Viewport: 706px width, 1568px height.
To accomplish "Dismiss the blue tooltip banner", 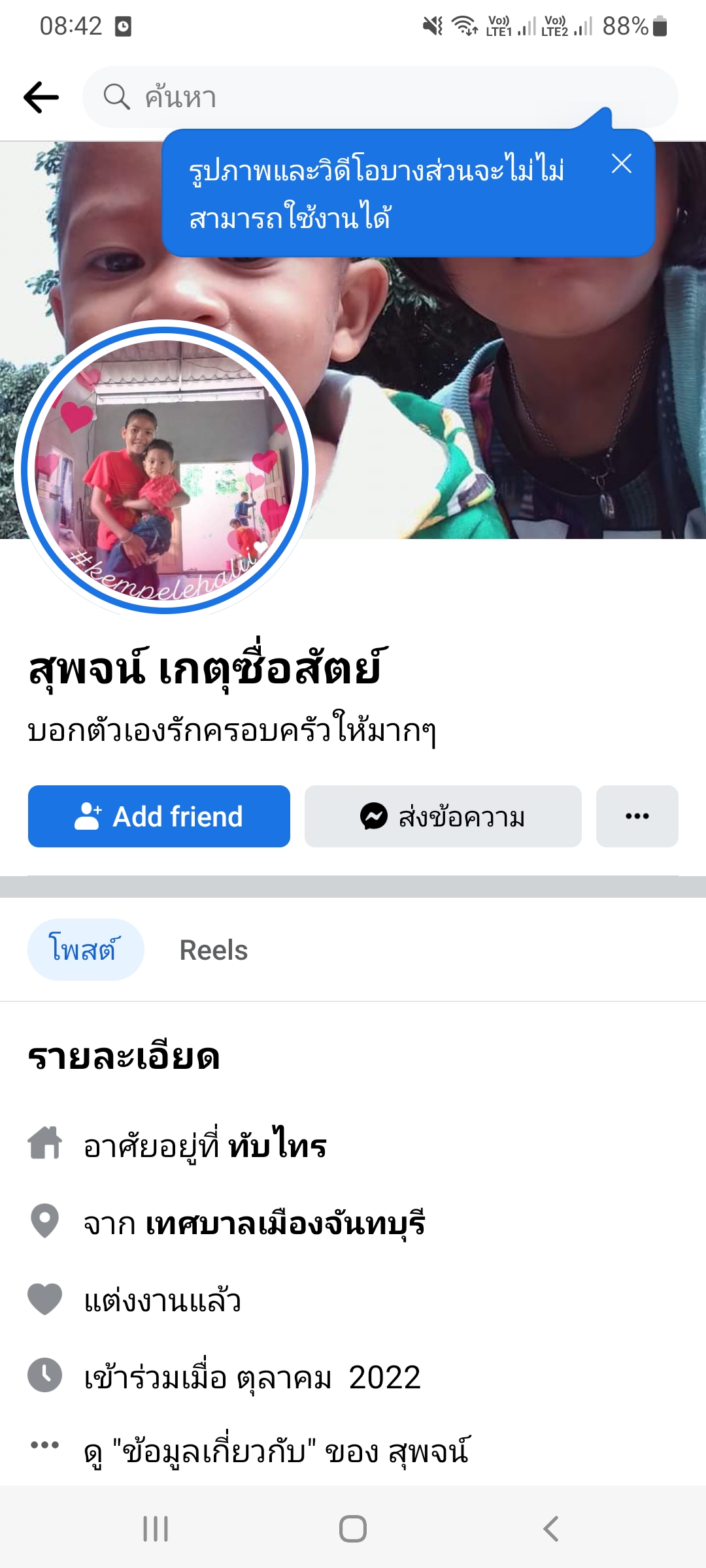I will click(621, 163).
